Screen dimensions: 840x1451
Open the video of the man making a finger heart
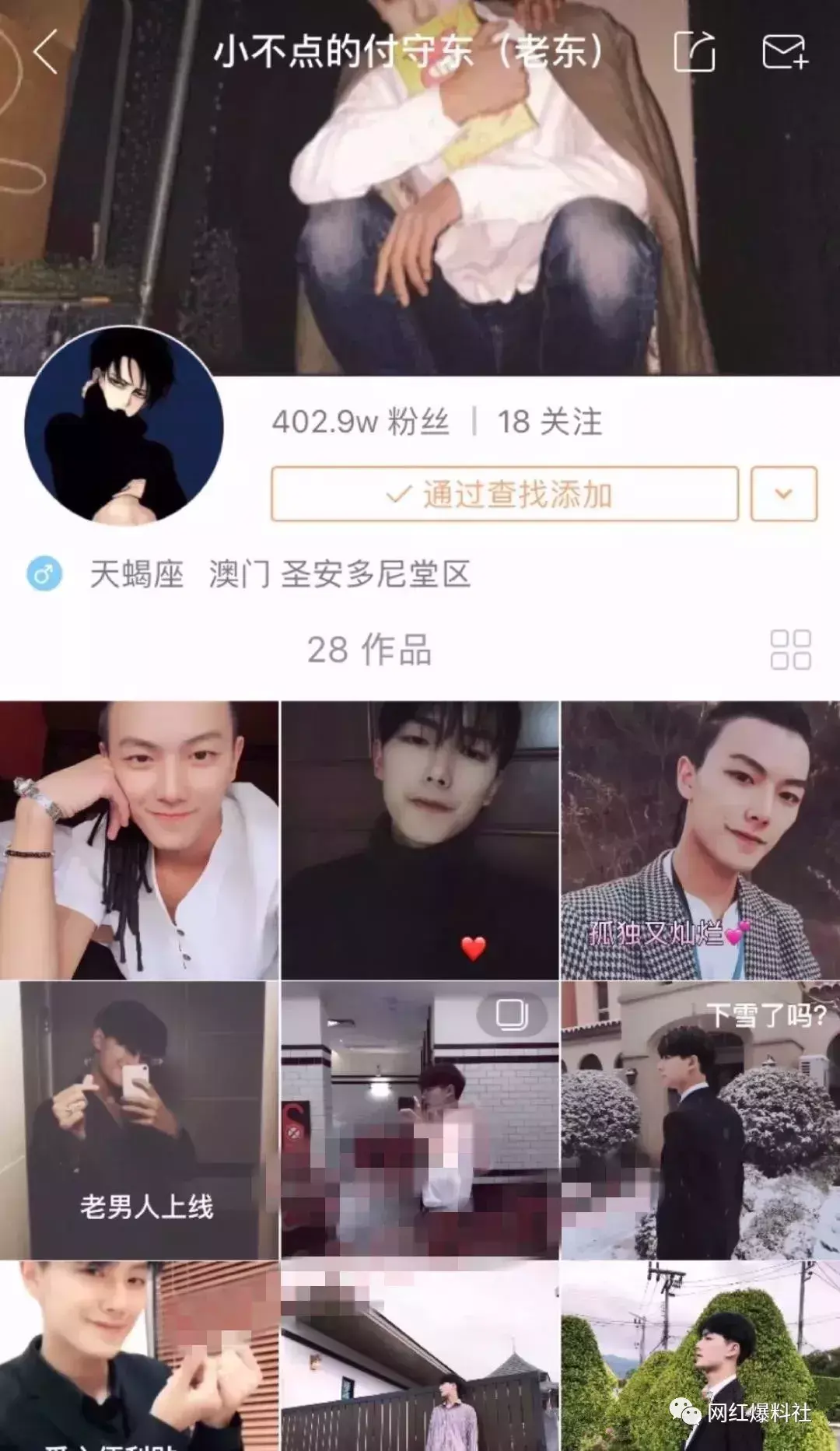pyautogui.click(x=139, y=1358)
